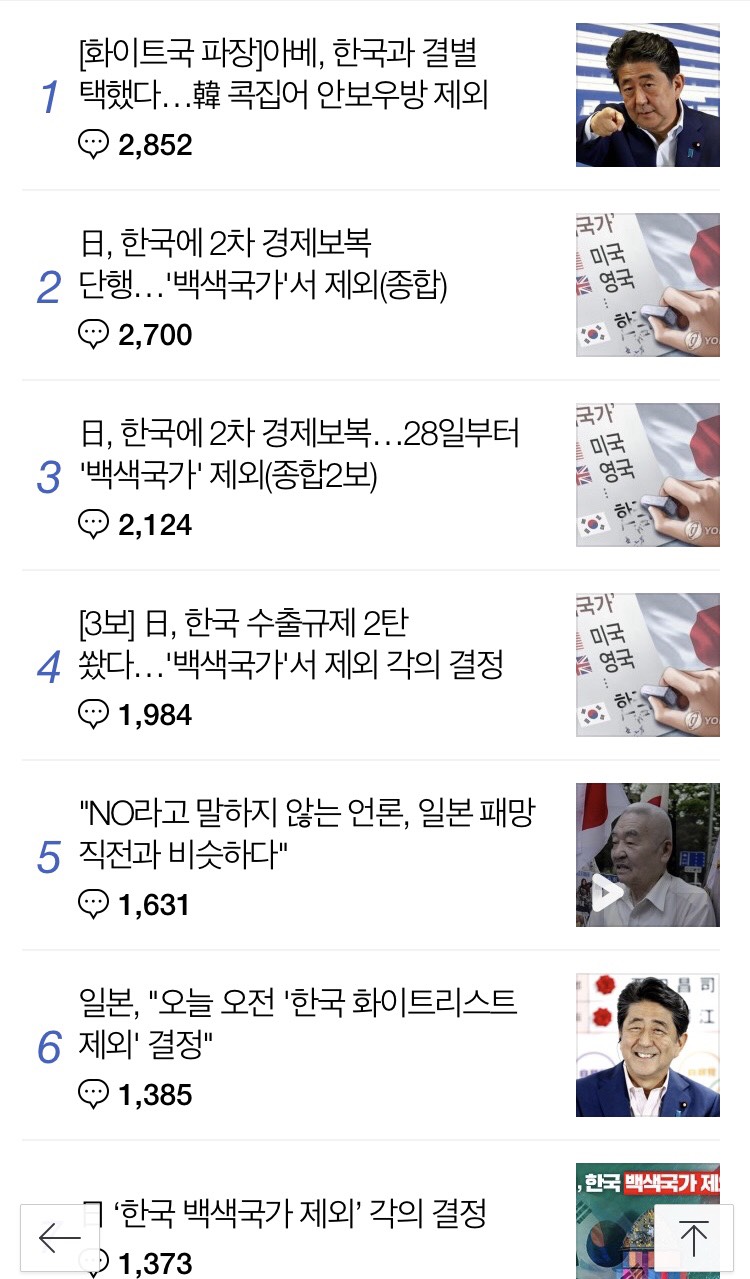750x1279 pixels.
Task: Jump to top with the up arrow button
Action: tap(693, 1238)
